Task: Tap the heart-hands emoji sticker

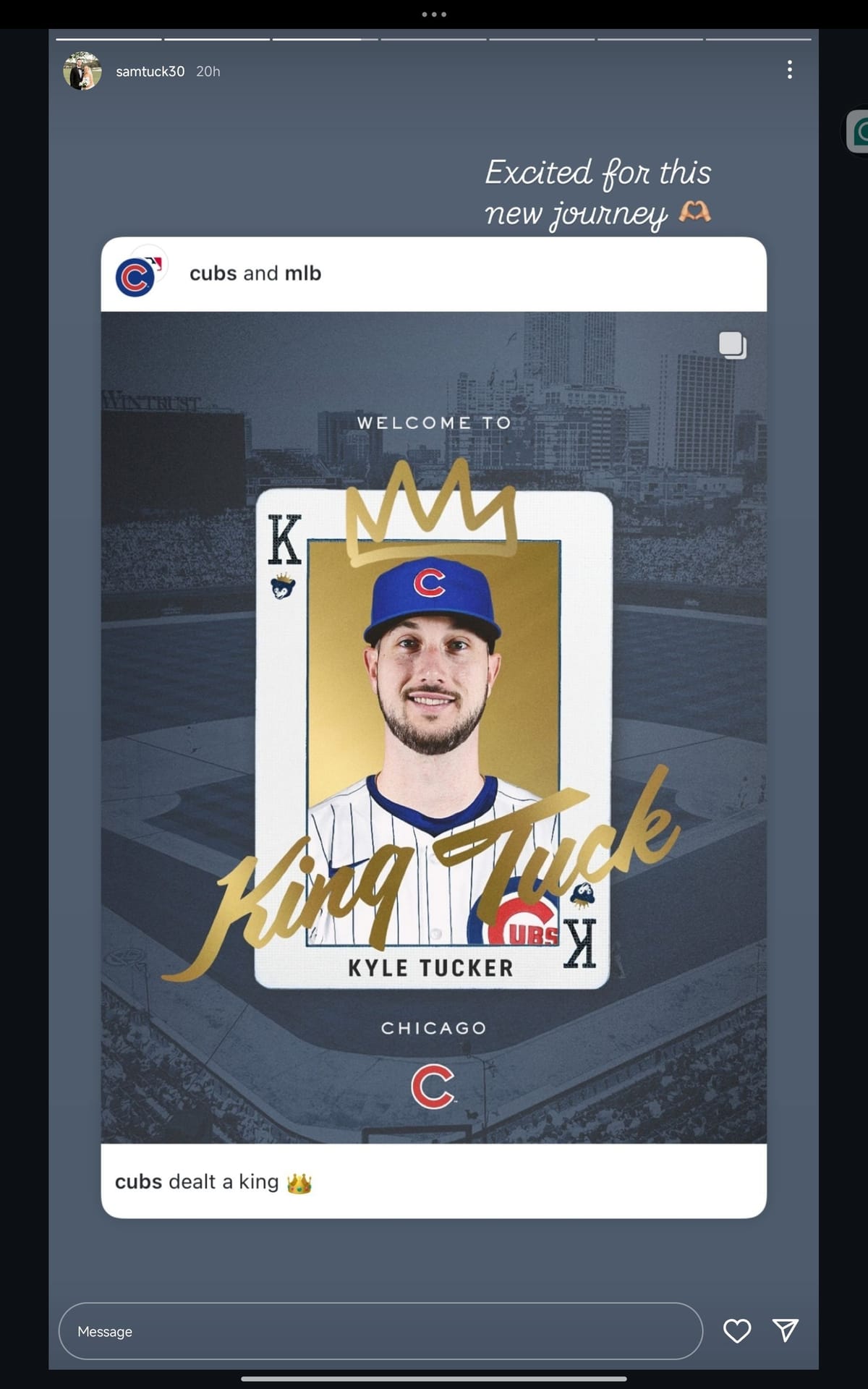Action: 696,212
